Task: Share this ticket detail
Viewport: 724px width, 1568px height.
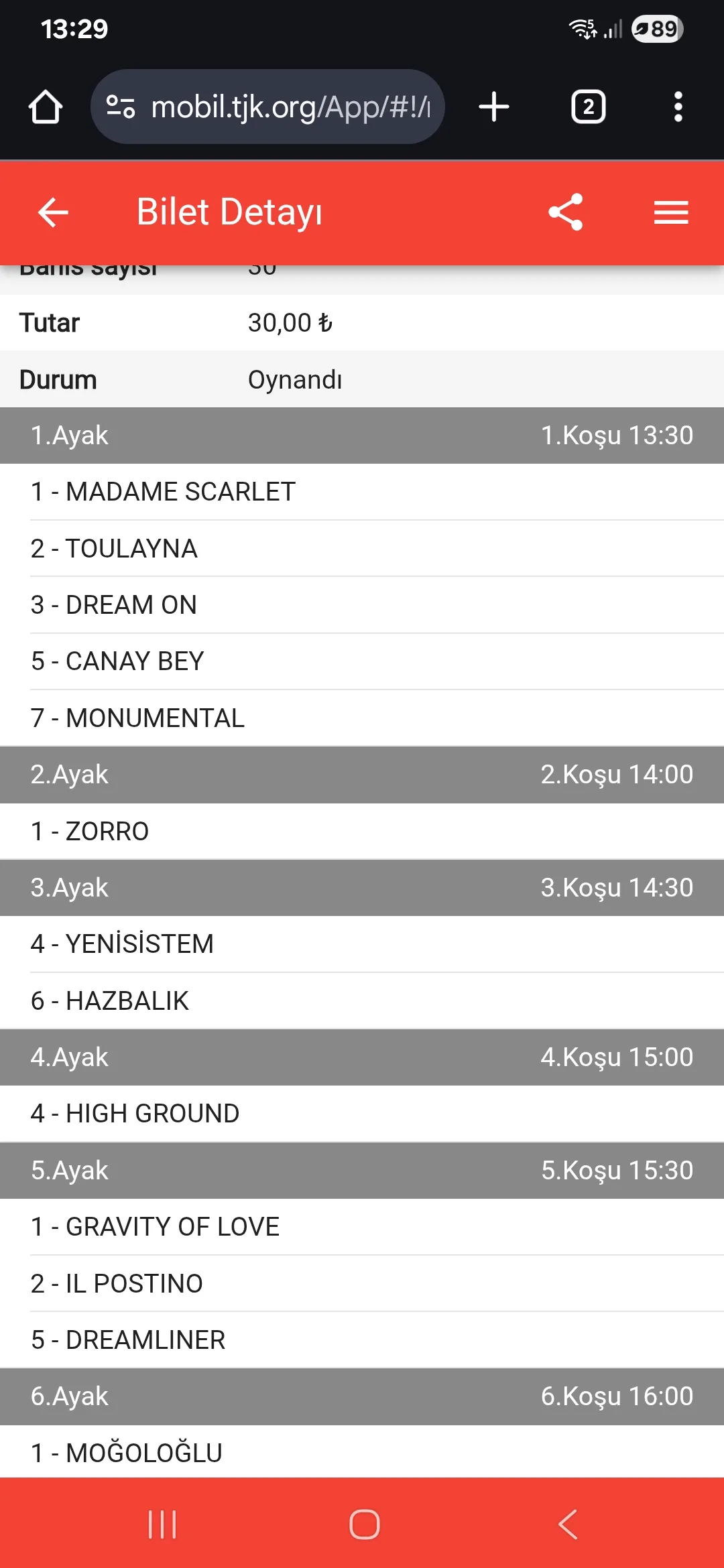Action: (566, 212)
